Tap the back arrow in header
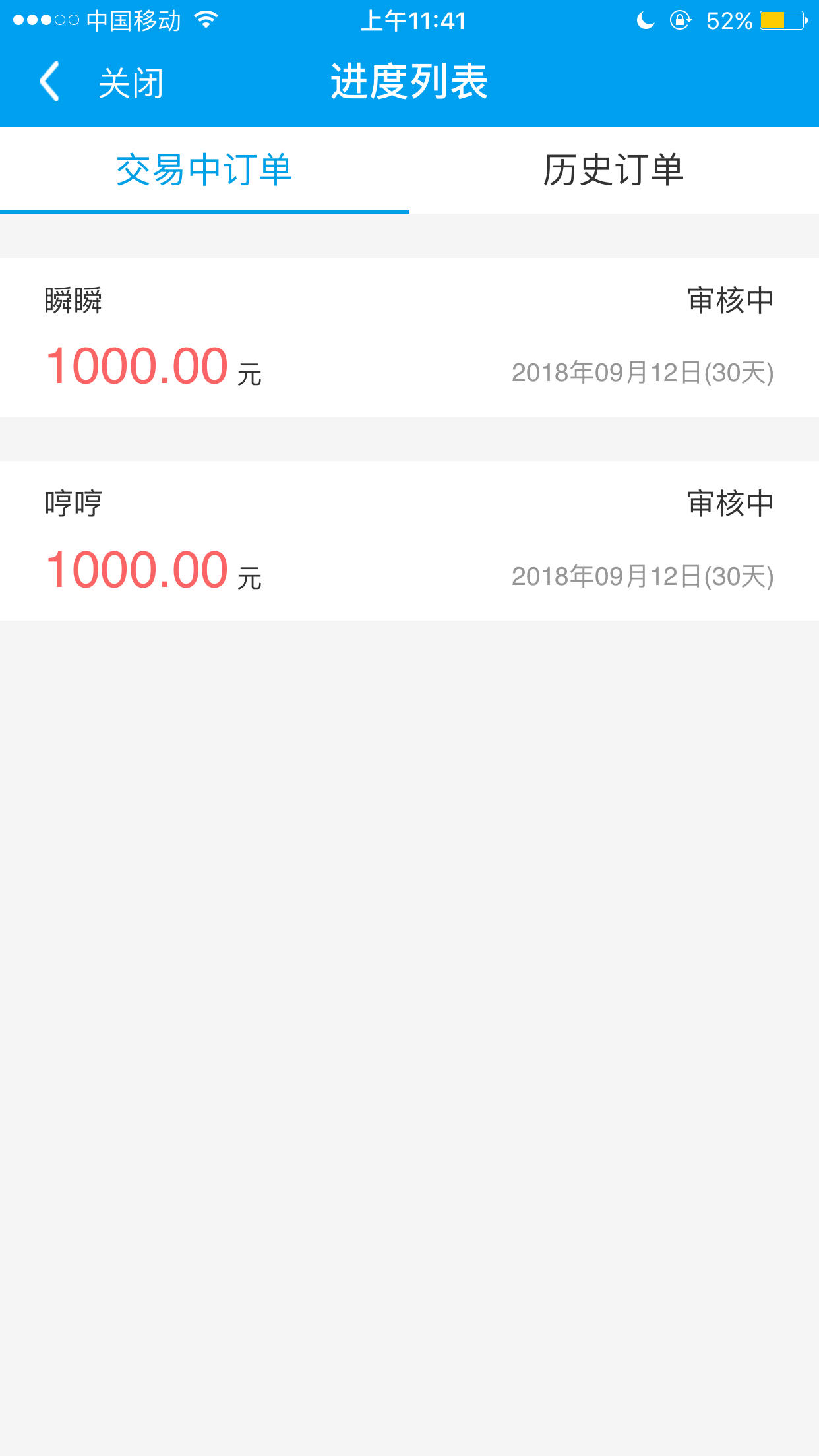 point(49,82)
